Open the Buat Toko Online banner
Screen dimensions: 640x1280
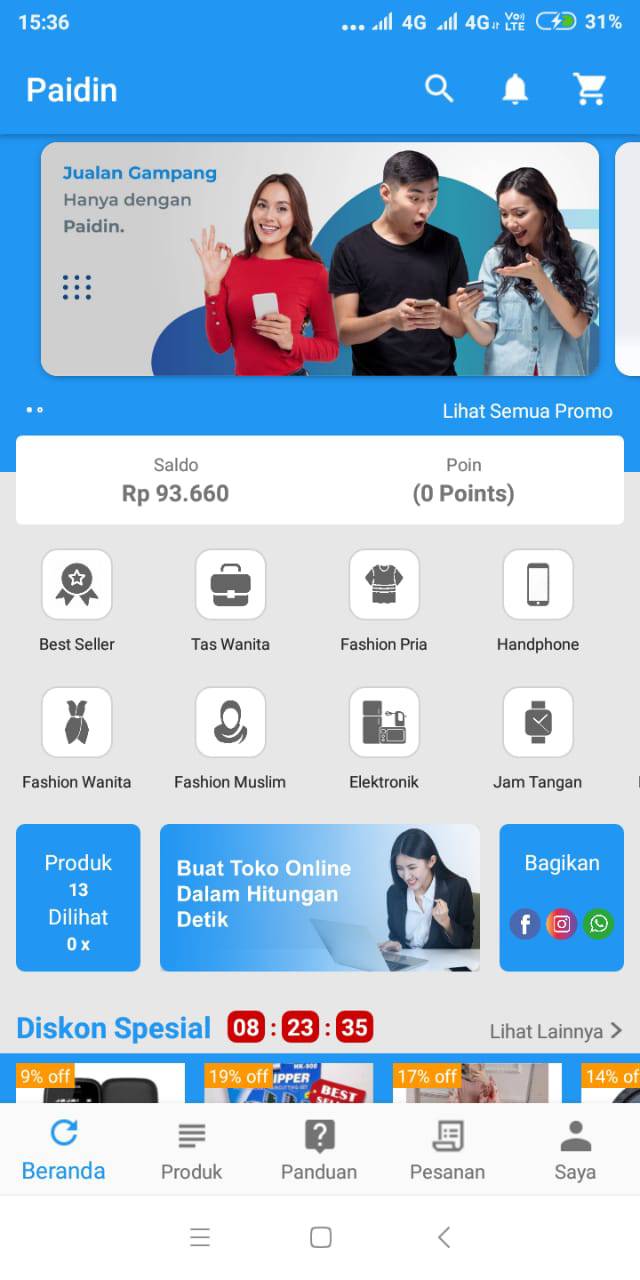pos(320,898)
